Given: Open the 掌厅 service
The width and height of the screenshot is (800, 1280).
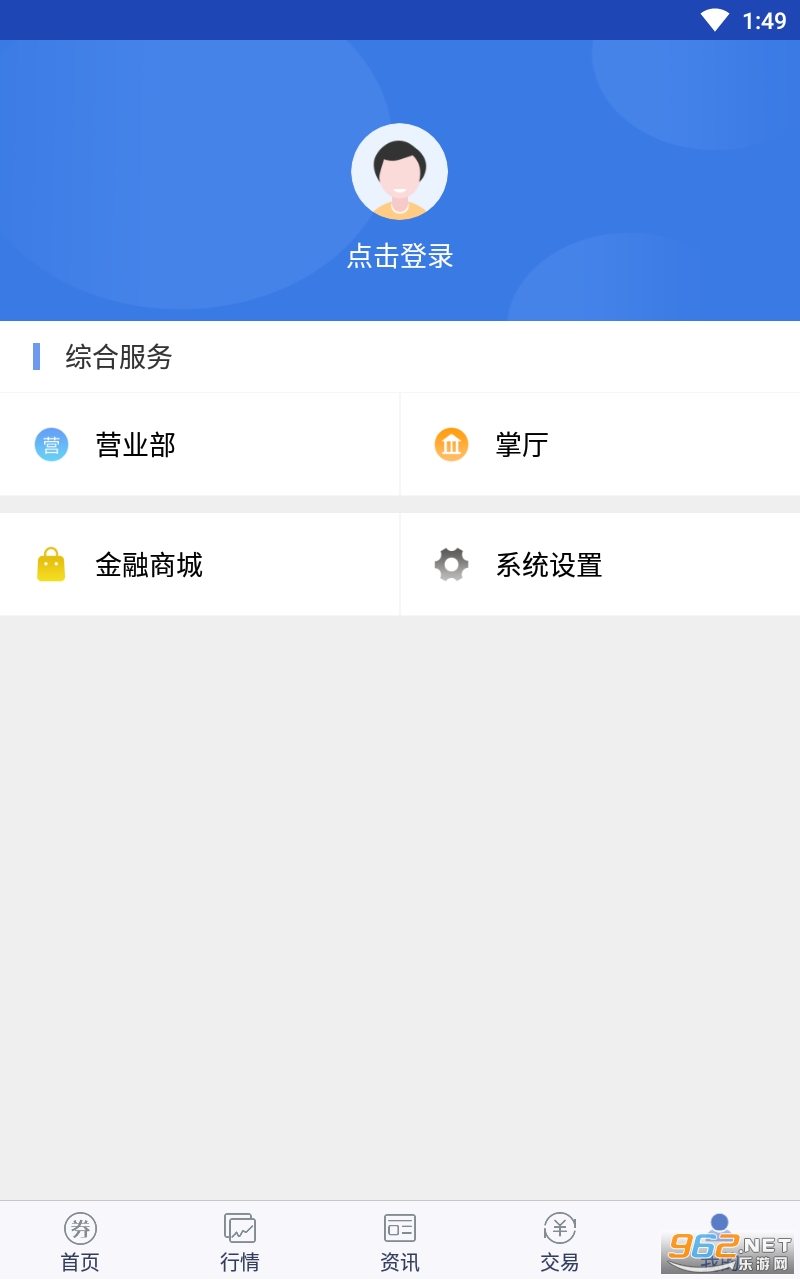Looking at the screenshot, I should coord(600,444).
